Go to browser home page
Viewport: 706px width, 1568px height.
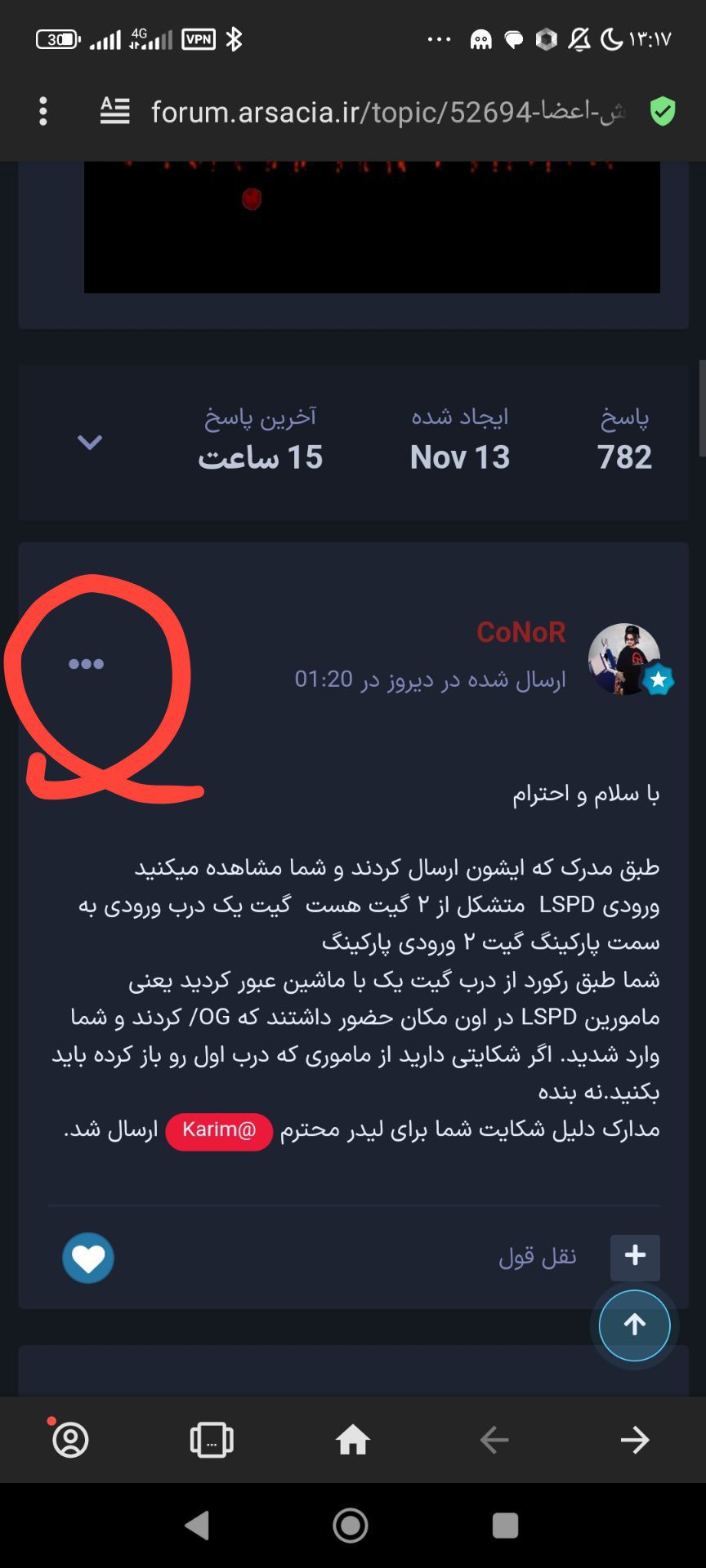[x=353, y=1440]
